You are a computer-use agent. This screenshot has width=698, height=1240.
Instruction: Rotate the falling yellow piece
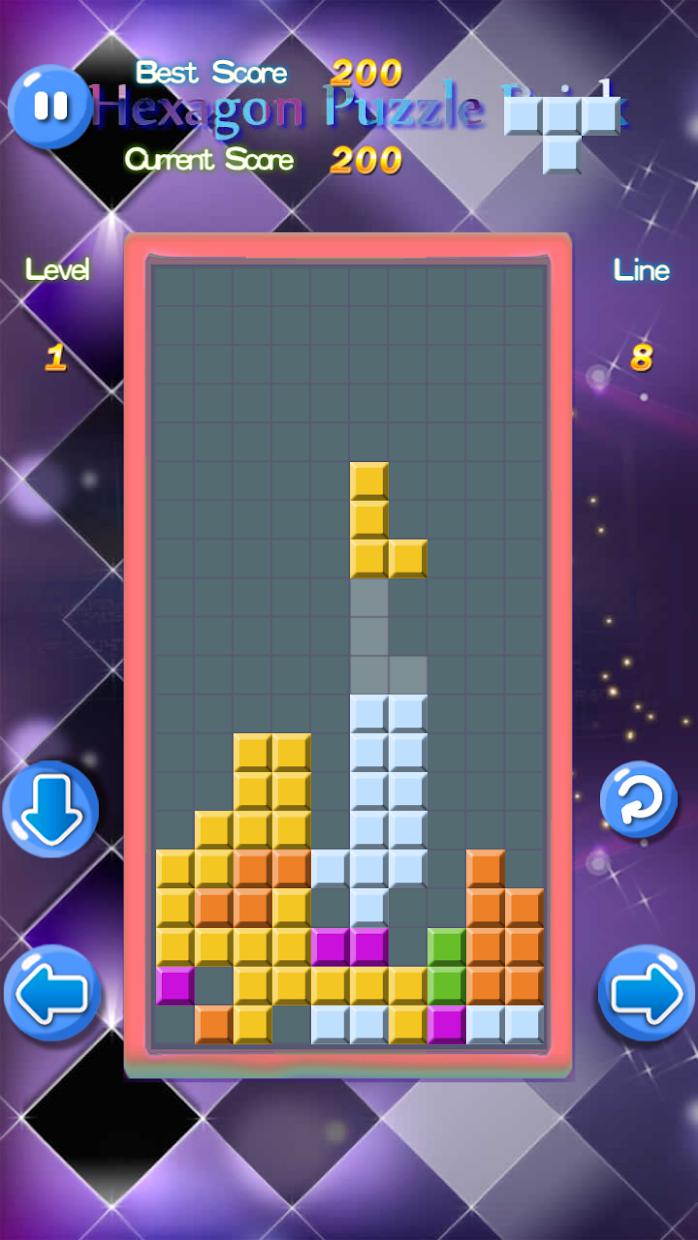click(639, 799)
